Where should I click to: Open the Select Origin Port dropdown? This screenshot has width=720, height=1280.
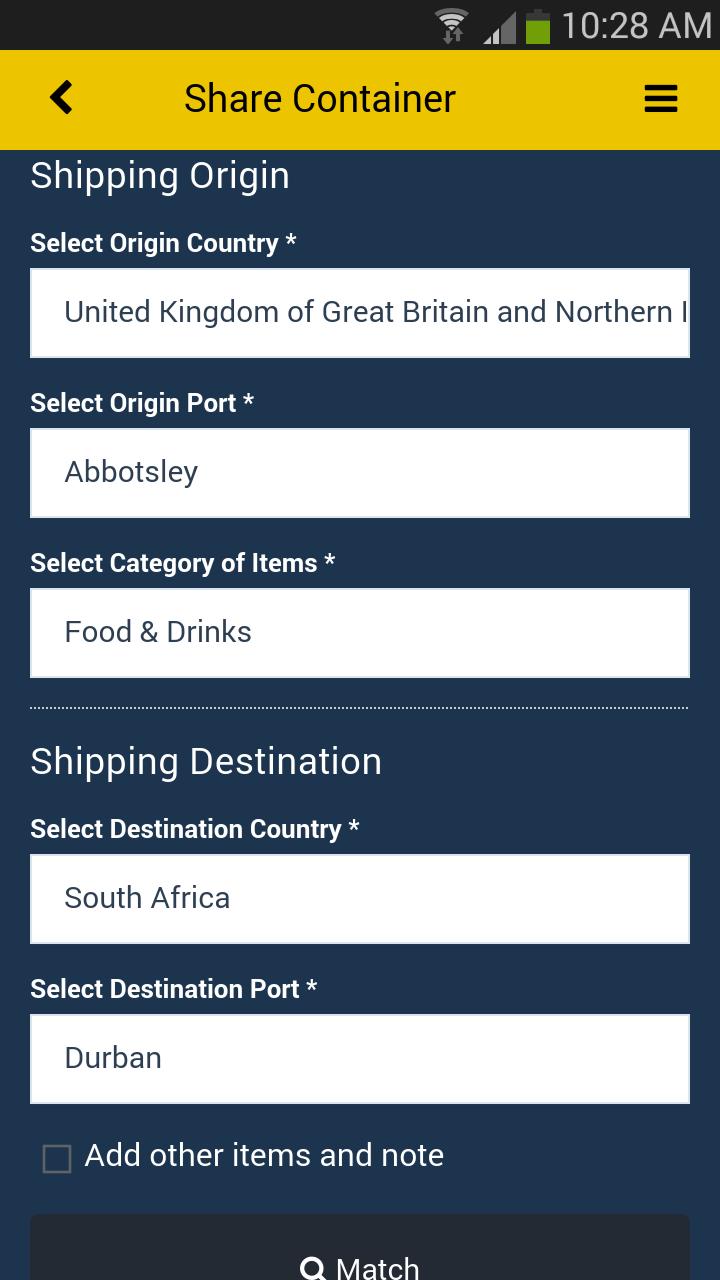click(x=360, y=472)
